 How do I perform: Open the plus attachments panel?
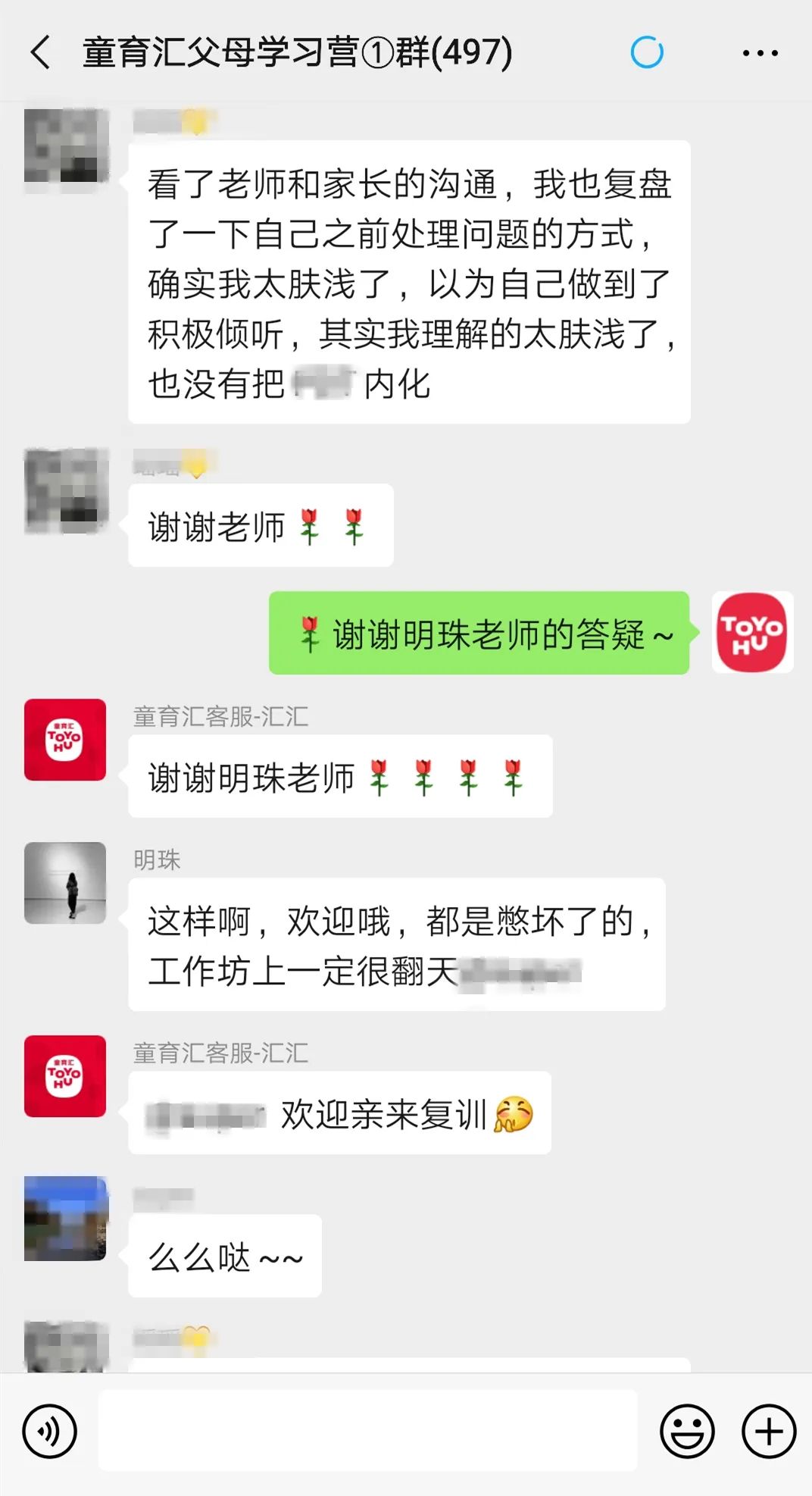768,1432
